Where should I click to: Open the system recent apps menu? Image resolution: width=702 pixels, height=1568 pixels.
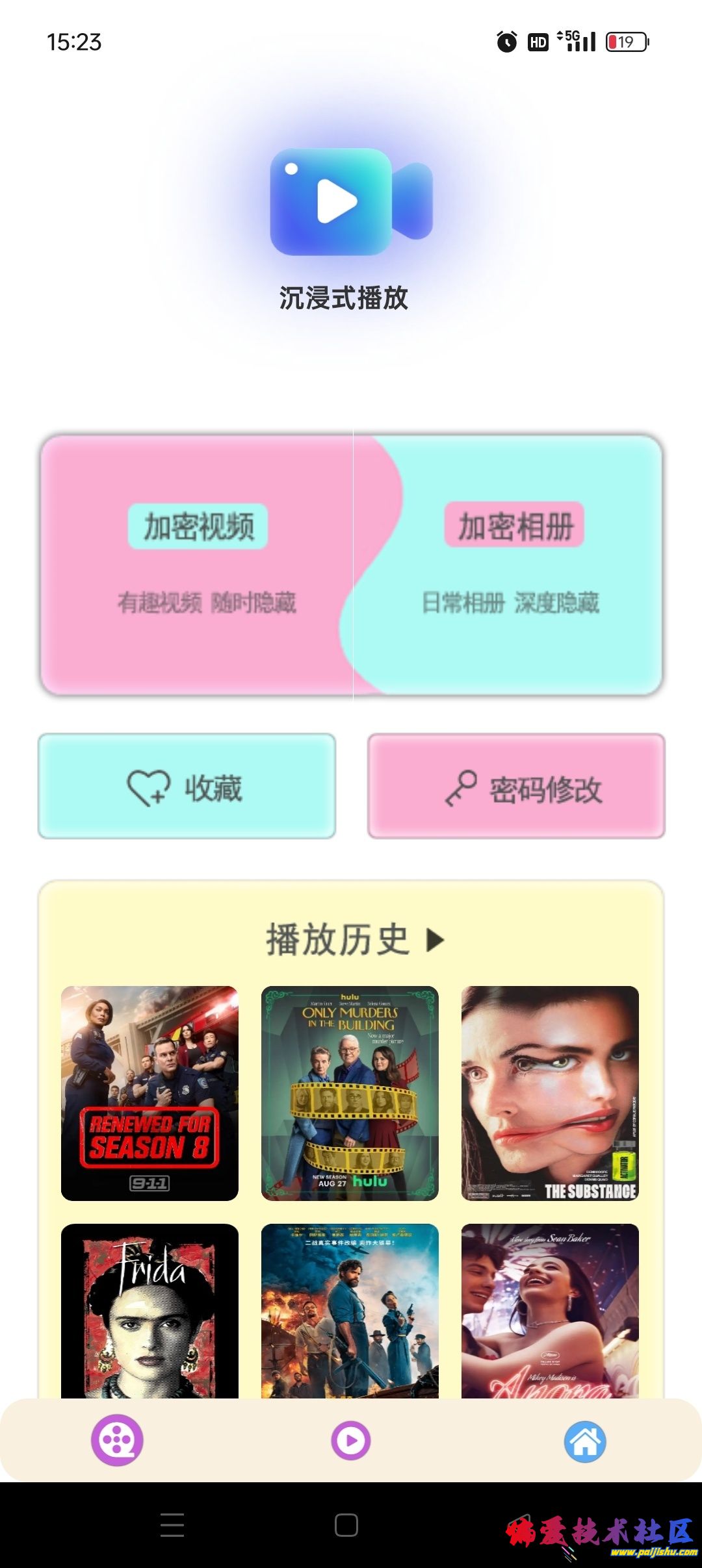[172, 1524]
